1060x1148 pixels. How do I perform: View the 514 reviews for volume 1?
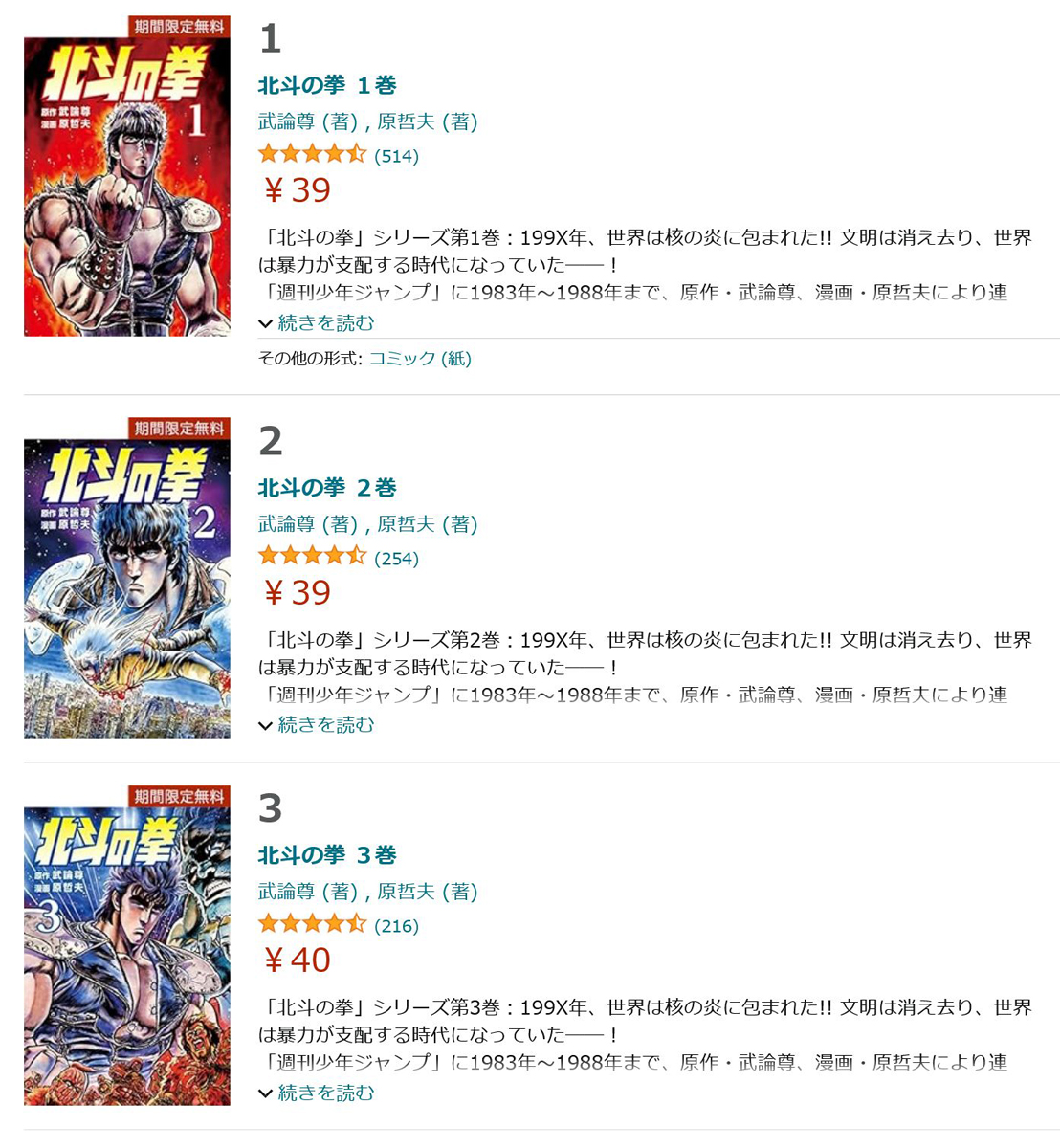(396, 156)
